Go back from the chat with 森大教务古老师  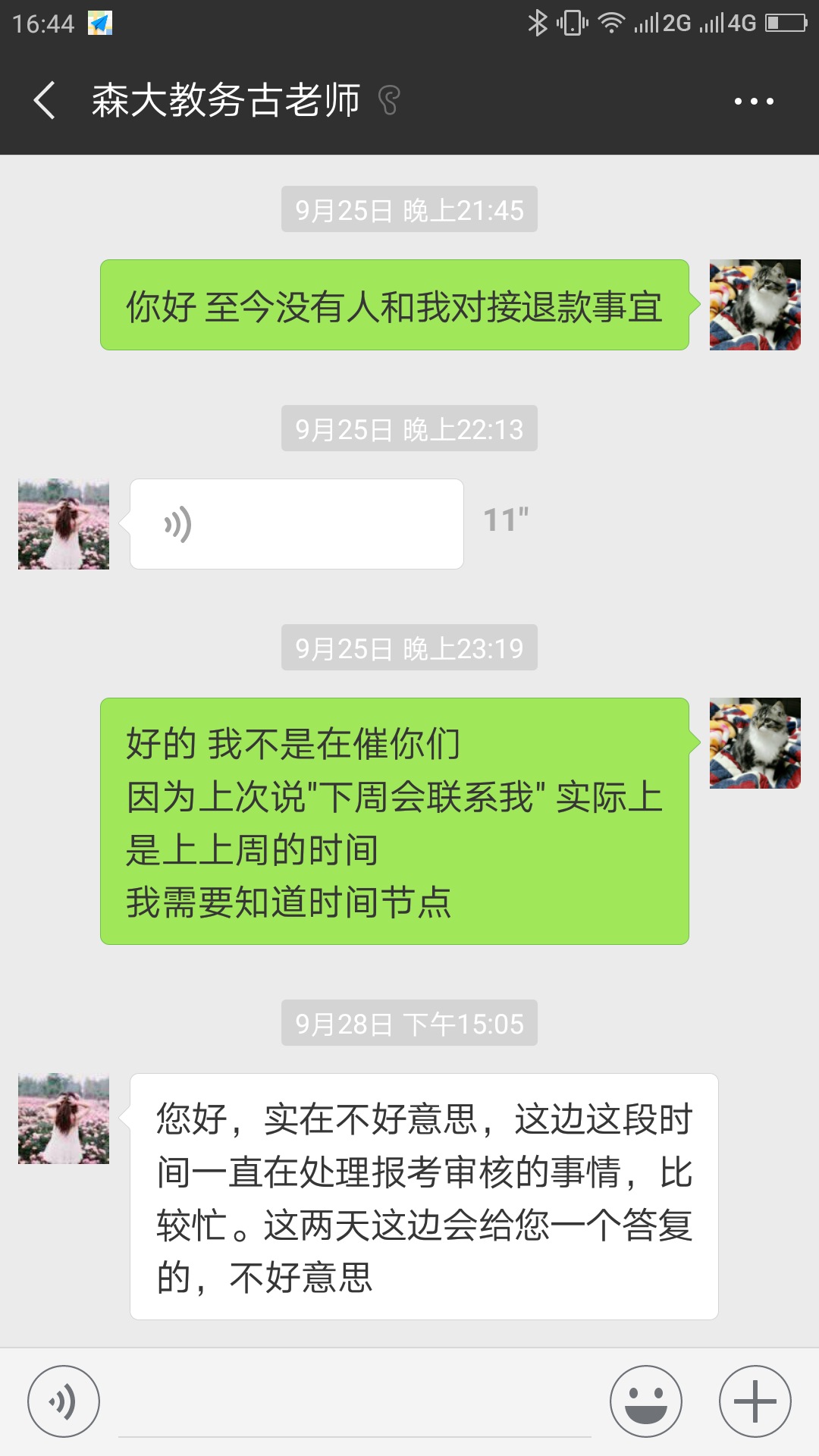(45, 101)
